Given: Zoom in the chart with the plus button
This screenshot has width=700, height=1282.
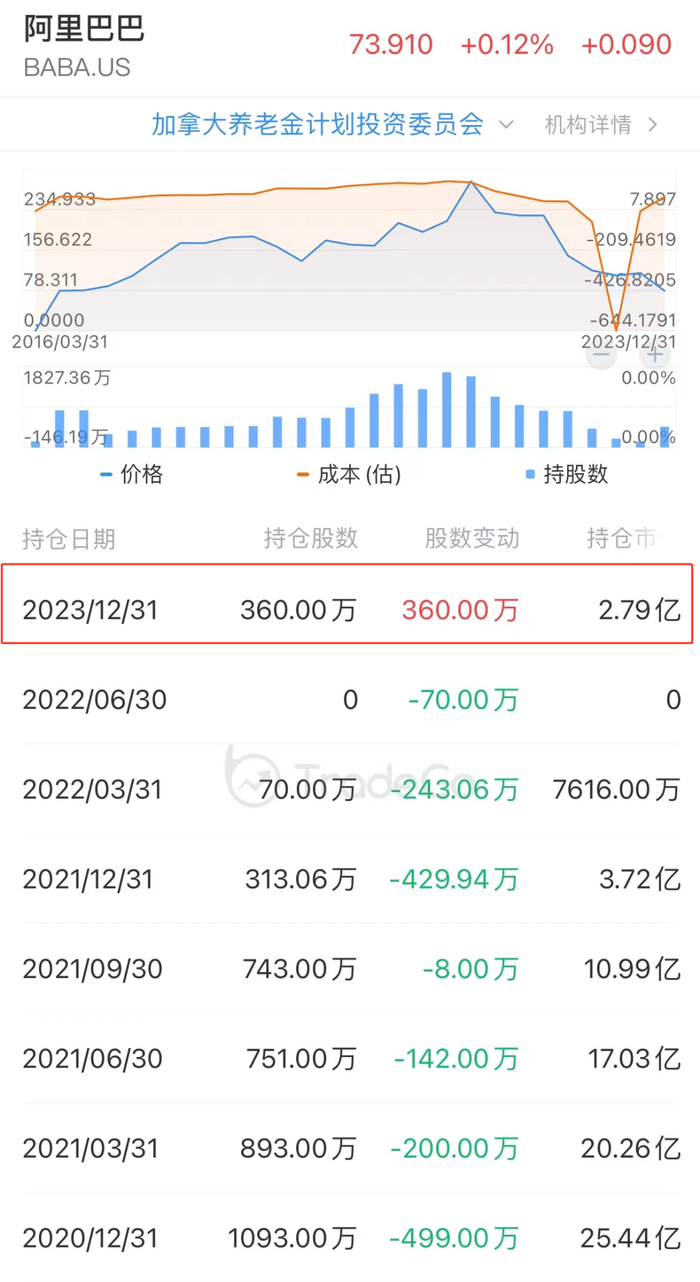Looking at the screenshot, I should [655, 354].
